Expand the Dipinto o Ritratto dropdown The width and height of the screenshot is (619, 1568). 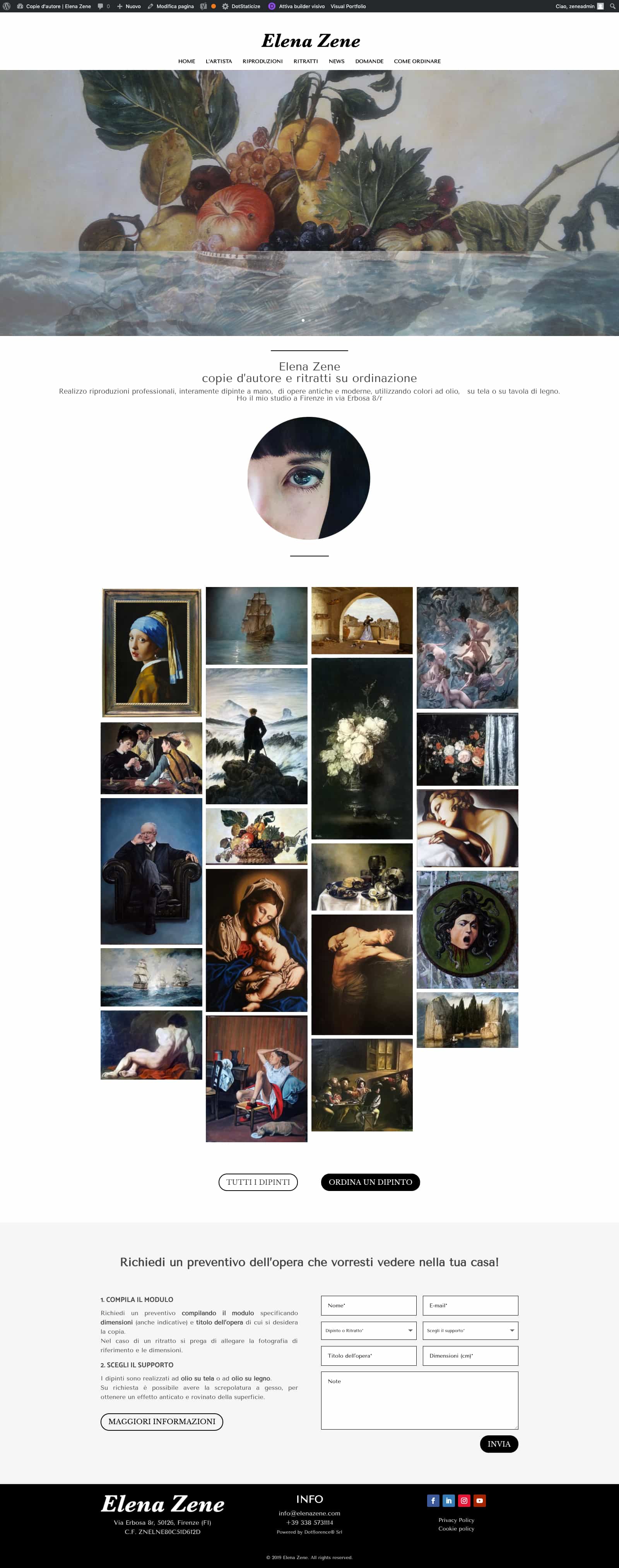coord(368,1331)
